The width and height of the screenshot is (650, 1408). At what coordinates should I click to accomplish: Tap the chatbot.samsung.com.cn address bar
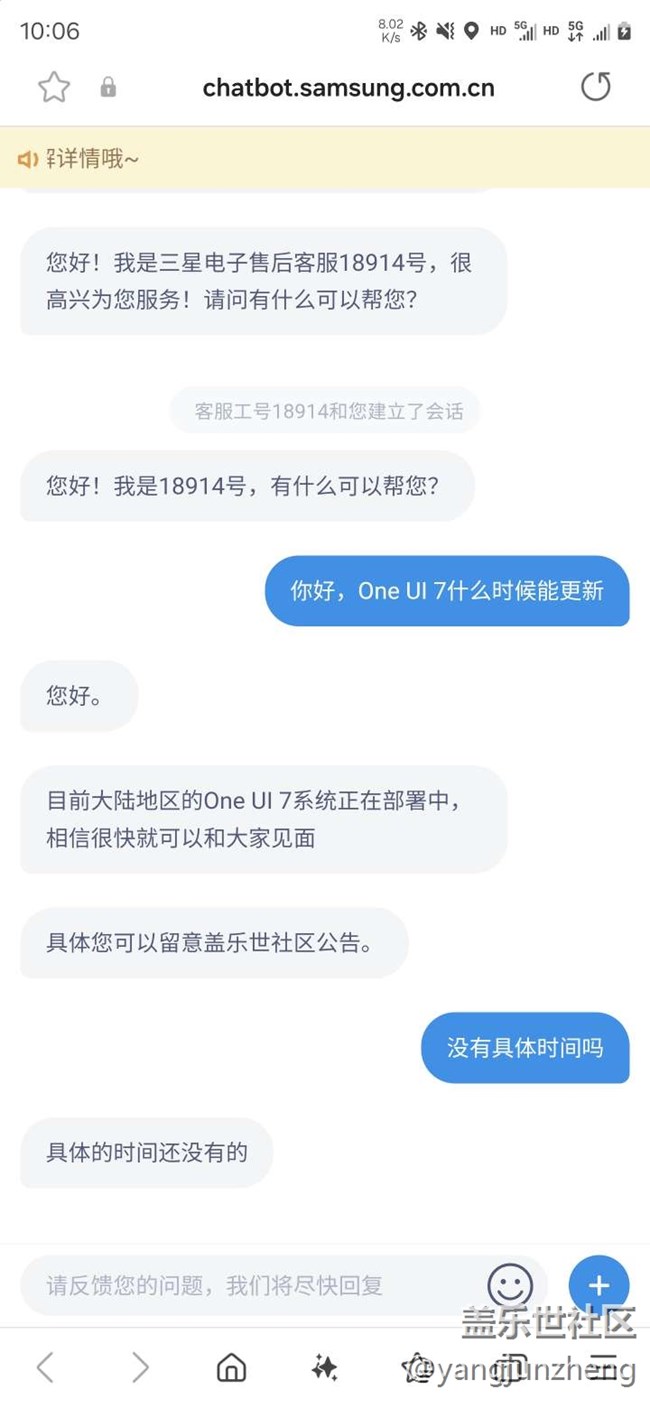[348, 88]
